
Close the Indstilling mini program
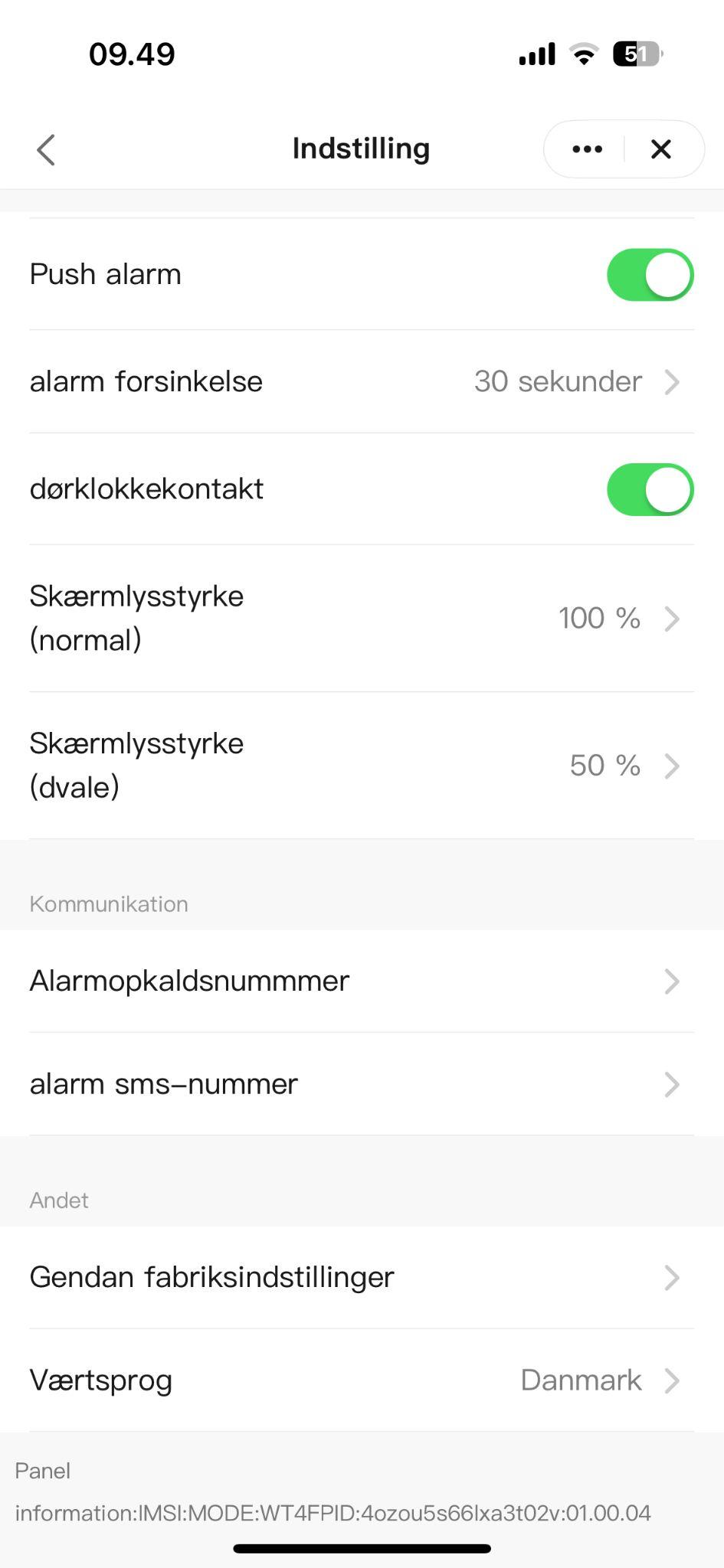coord(660,149)
